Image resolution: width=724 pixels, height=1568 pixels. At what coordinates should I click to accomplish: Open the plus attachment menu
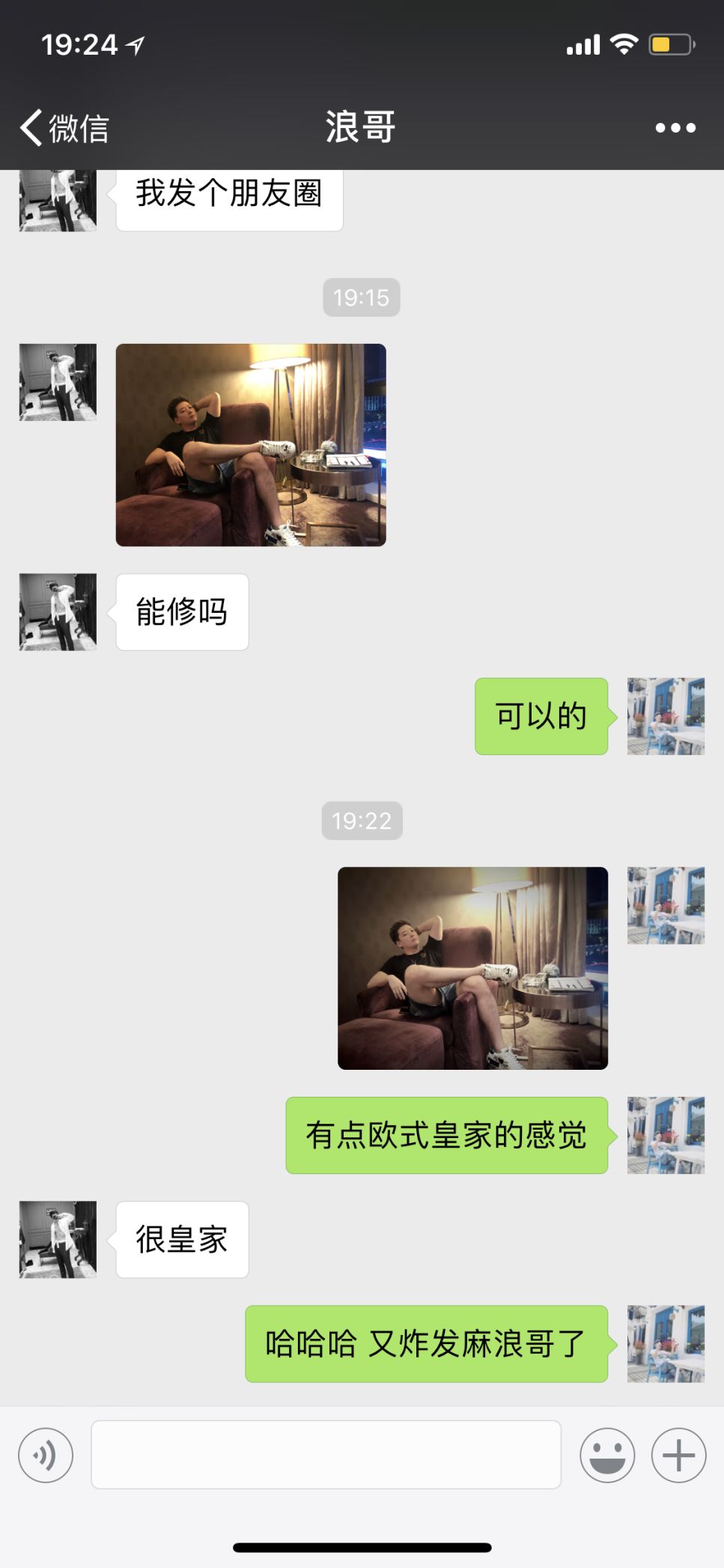pyautogui.click(x=678, y=1455)
